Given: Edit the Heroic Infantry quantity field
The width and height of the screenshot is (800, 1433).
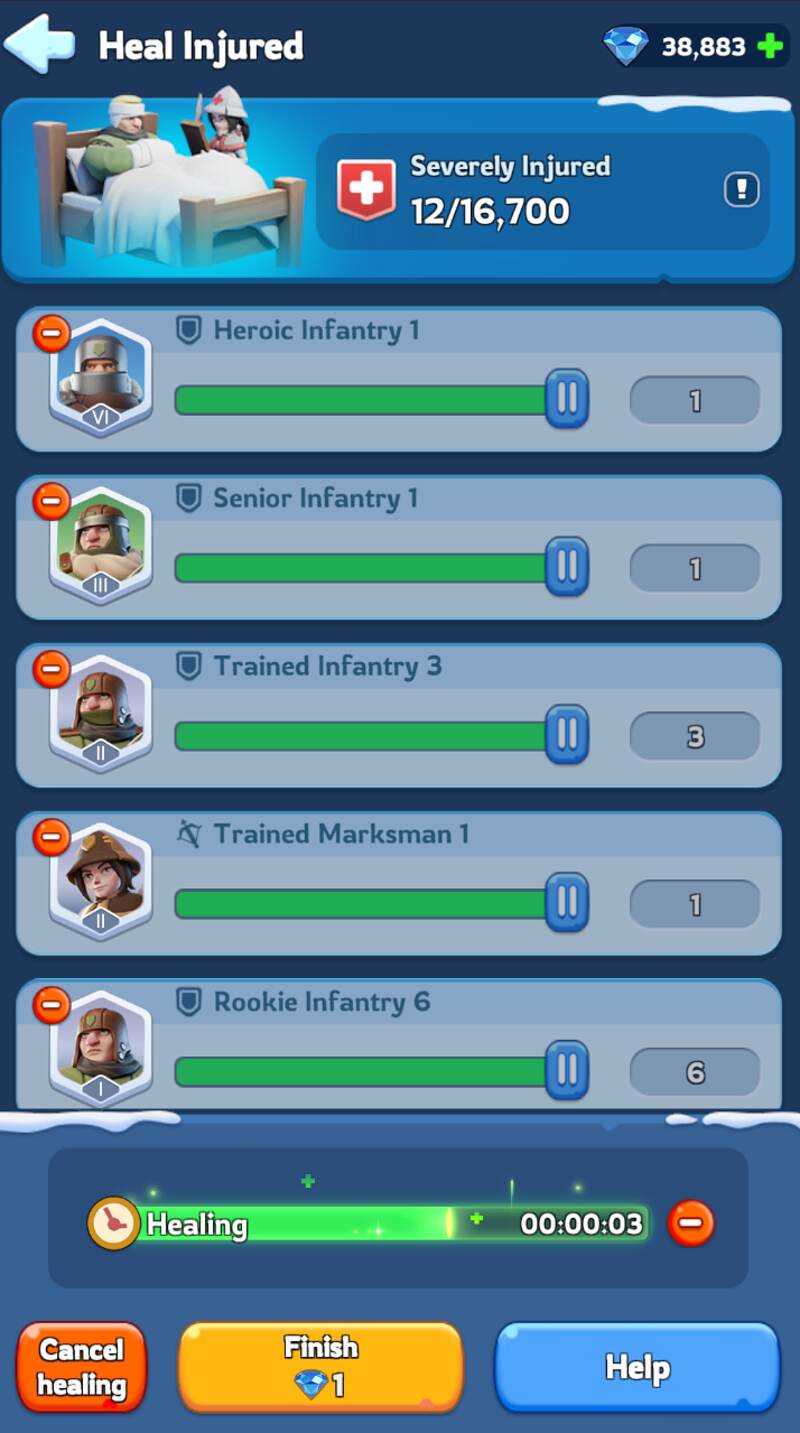Looking at the screenshot, I should [694, 401].
